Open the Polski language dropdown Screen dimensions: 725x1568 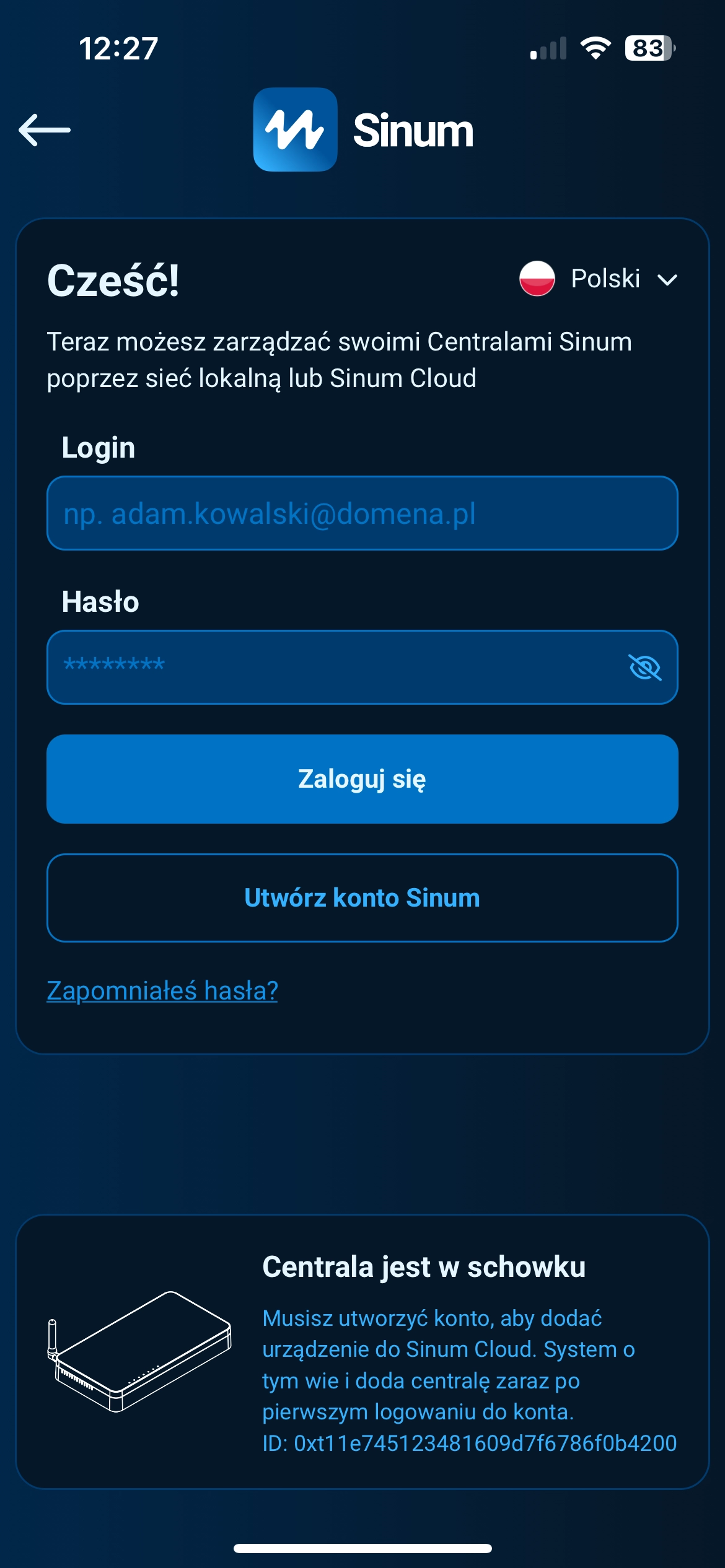[x=599, y=279]
